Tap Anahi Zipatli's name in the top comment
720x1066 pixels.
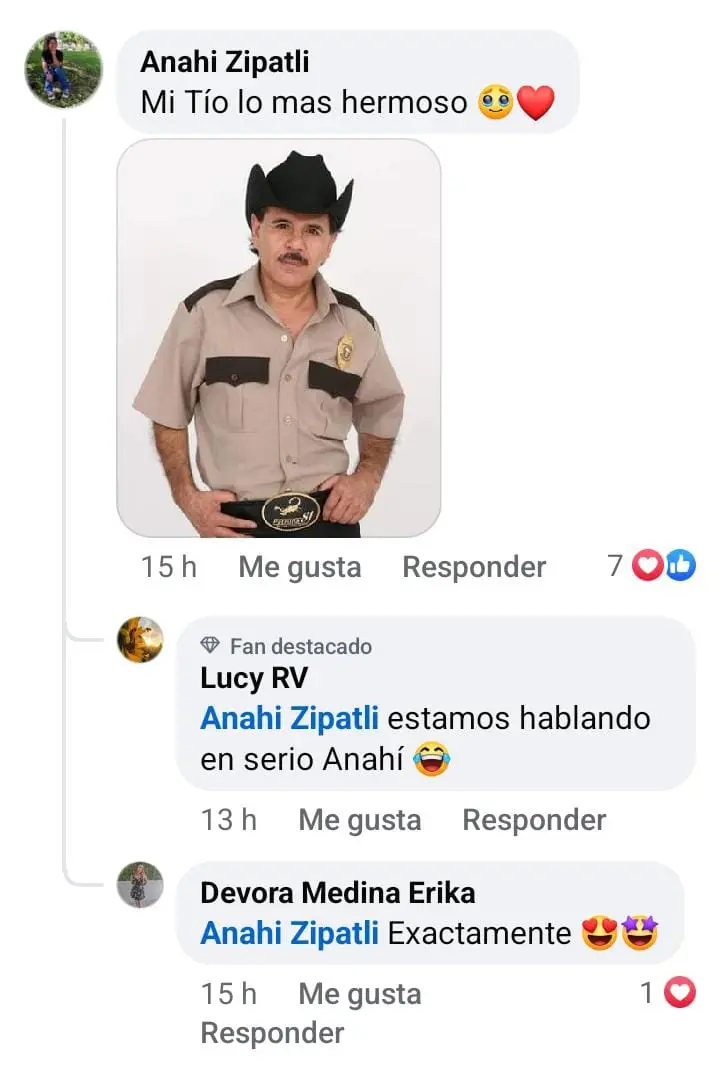[224, 62]
